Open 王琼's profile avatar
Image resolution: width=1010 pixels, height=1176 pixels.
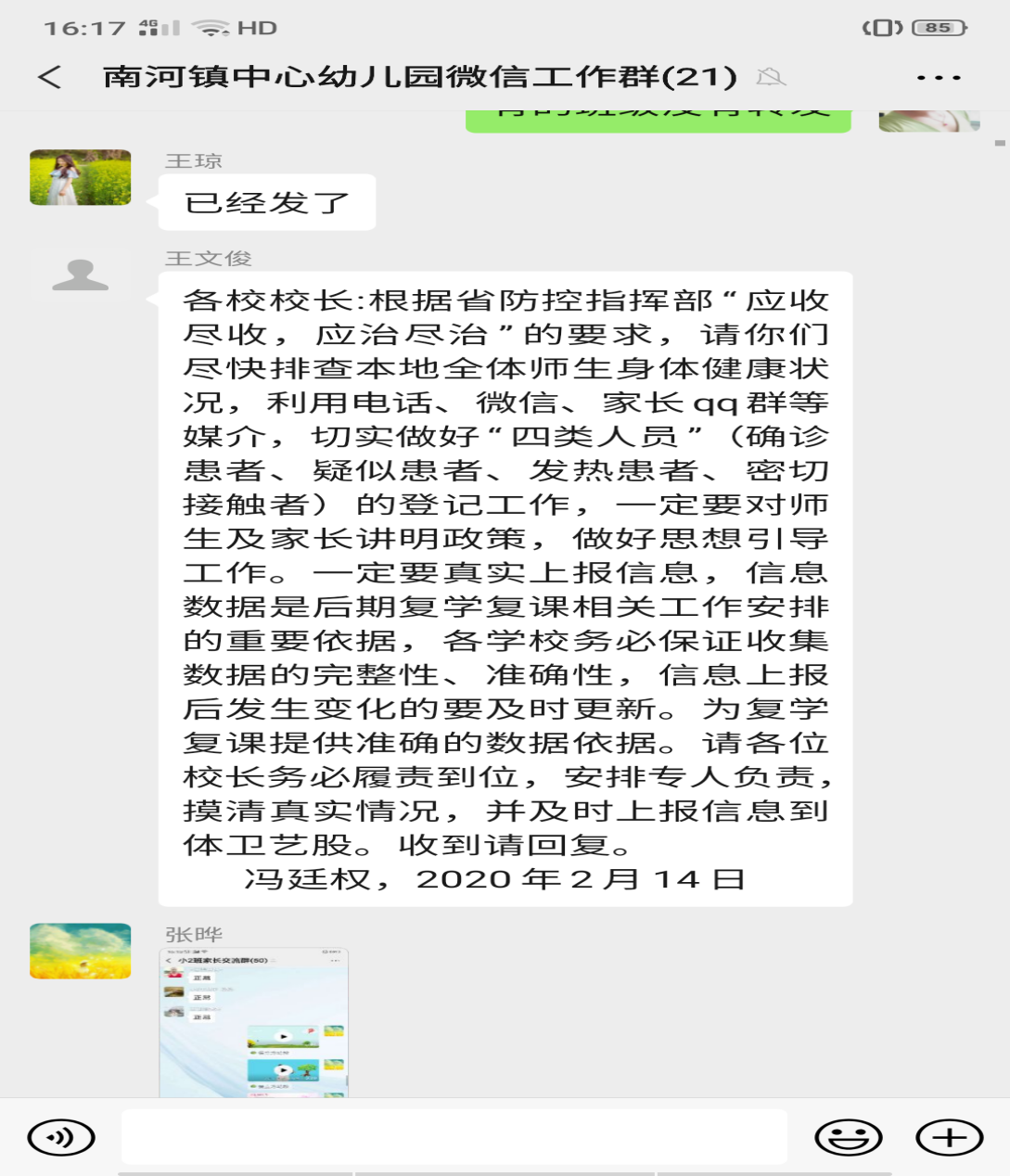coord(81,177)
